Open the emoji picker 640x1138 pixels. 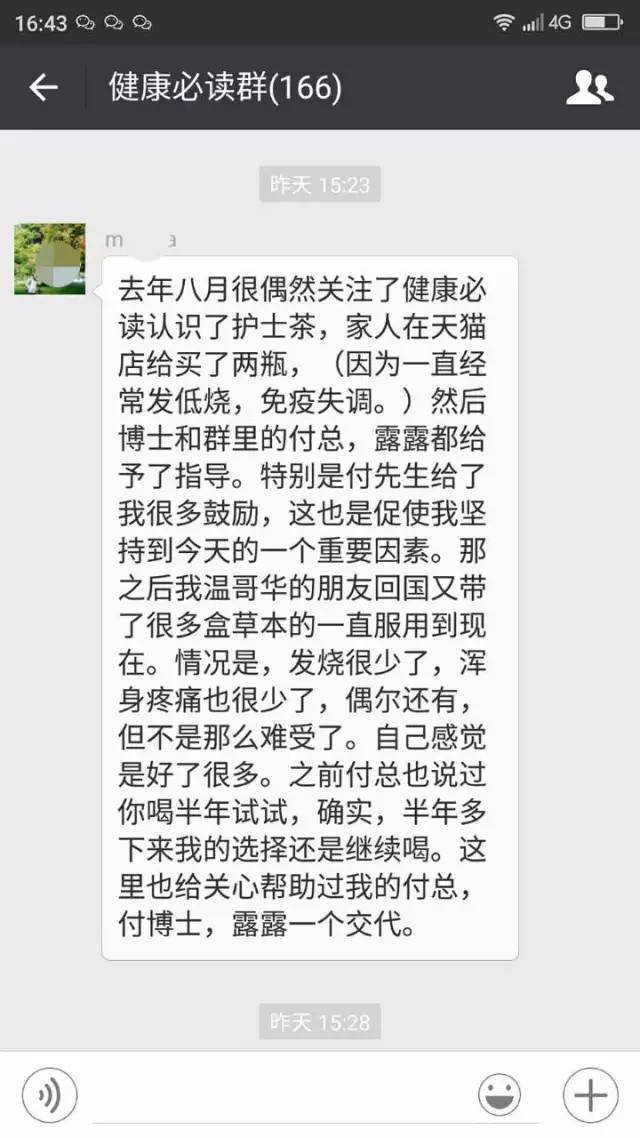tap(500, 1097)
